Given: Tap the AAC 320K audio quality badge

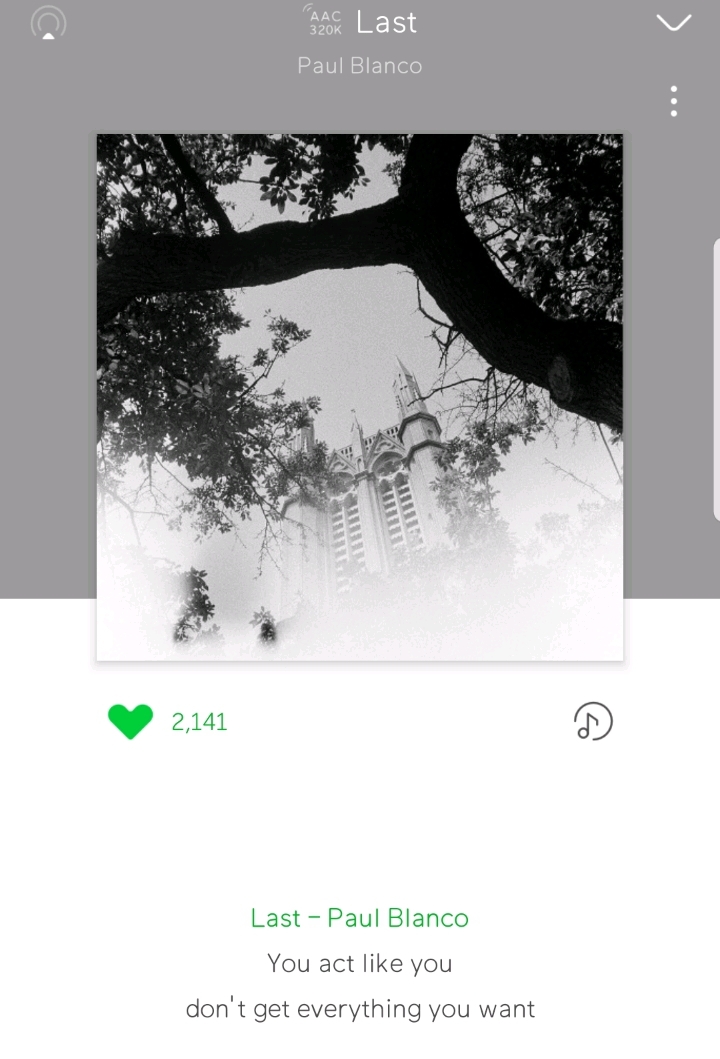Looking at the screenshot, I should pyautogui.click(x=324, y=23).
